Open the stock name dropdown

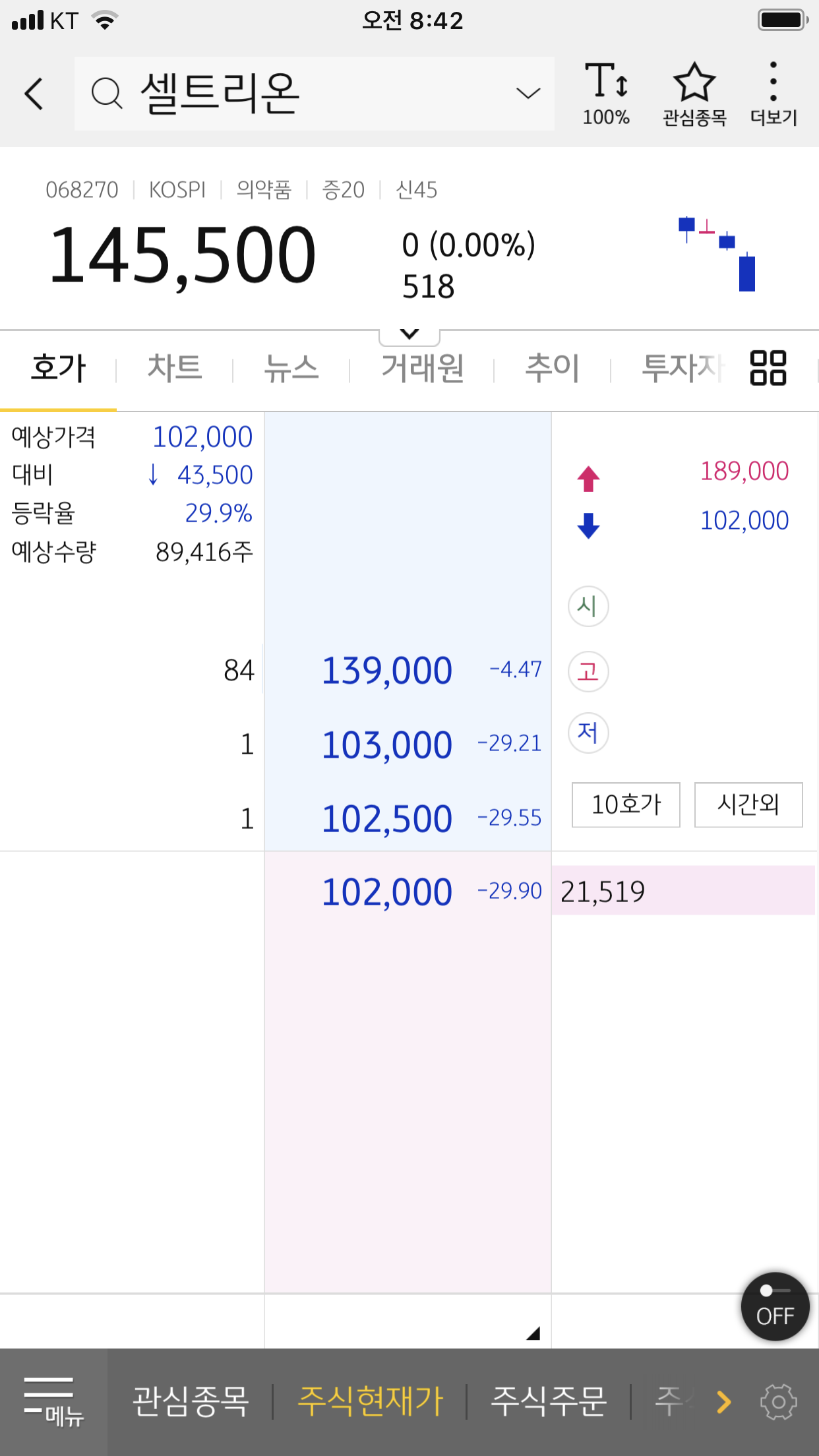526,94
